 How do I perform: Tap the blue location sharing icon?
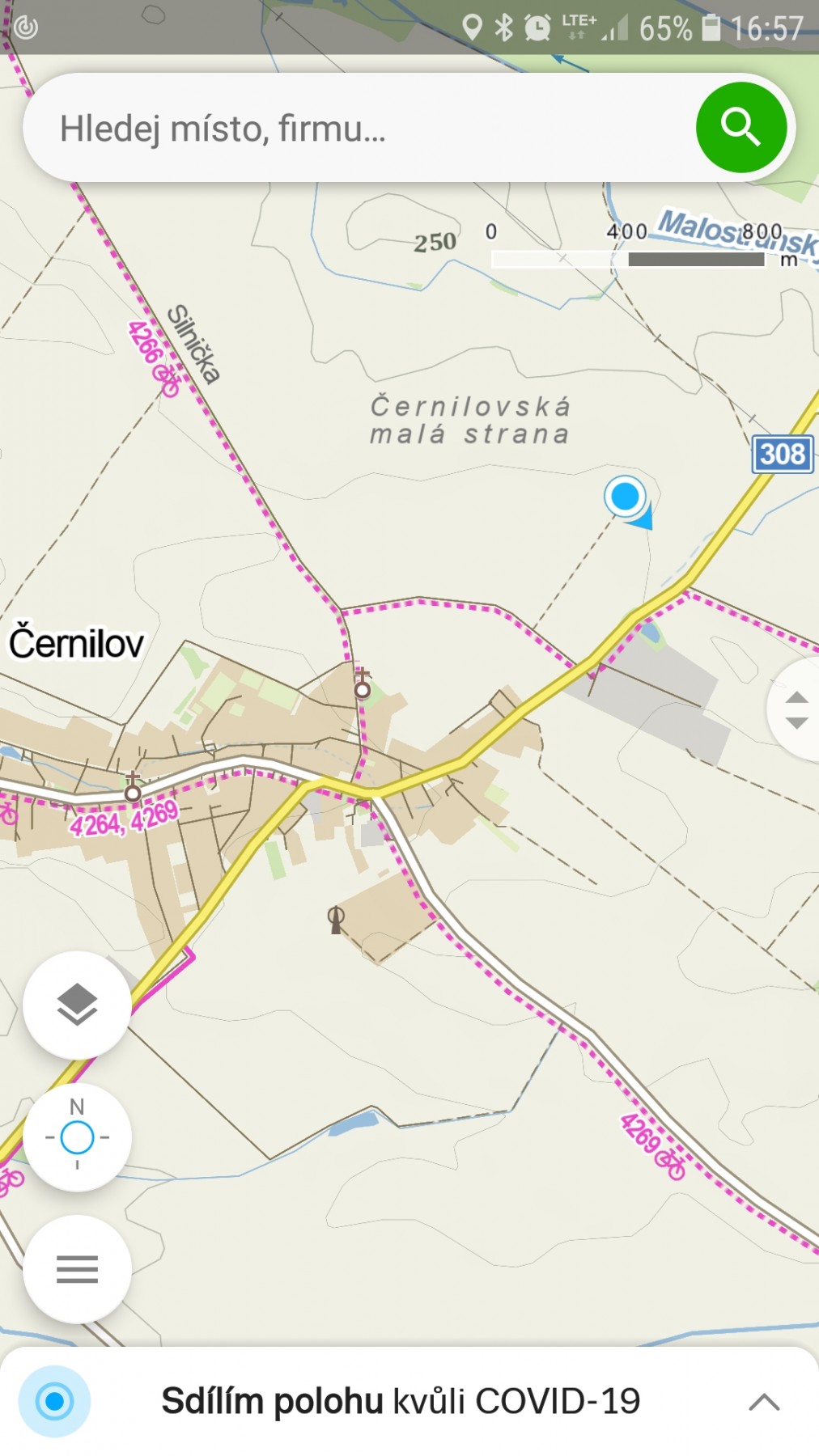(x=55, y=1401)
